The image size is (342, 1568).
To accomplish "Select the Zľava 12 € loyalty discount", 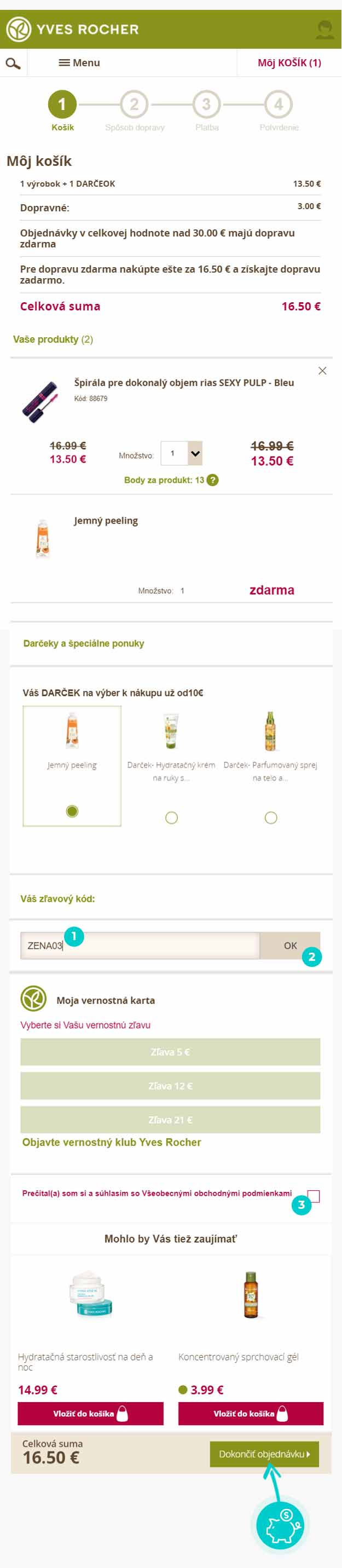I will click(x=170, y=1086).
